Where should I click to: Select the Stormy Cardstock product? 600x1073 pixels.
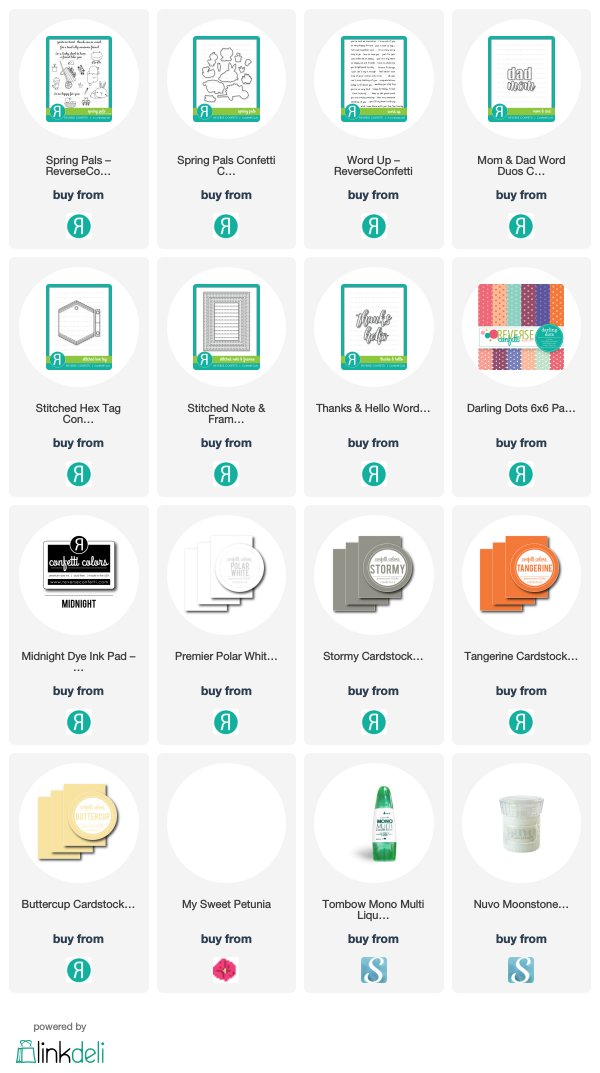point(374,625)
